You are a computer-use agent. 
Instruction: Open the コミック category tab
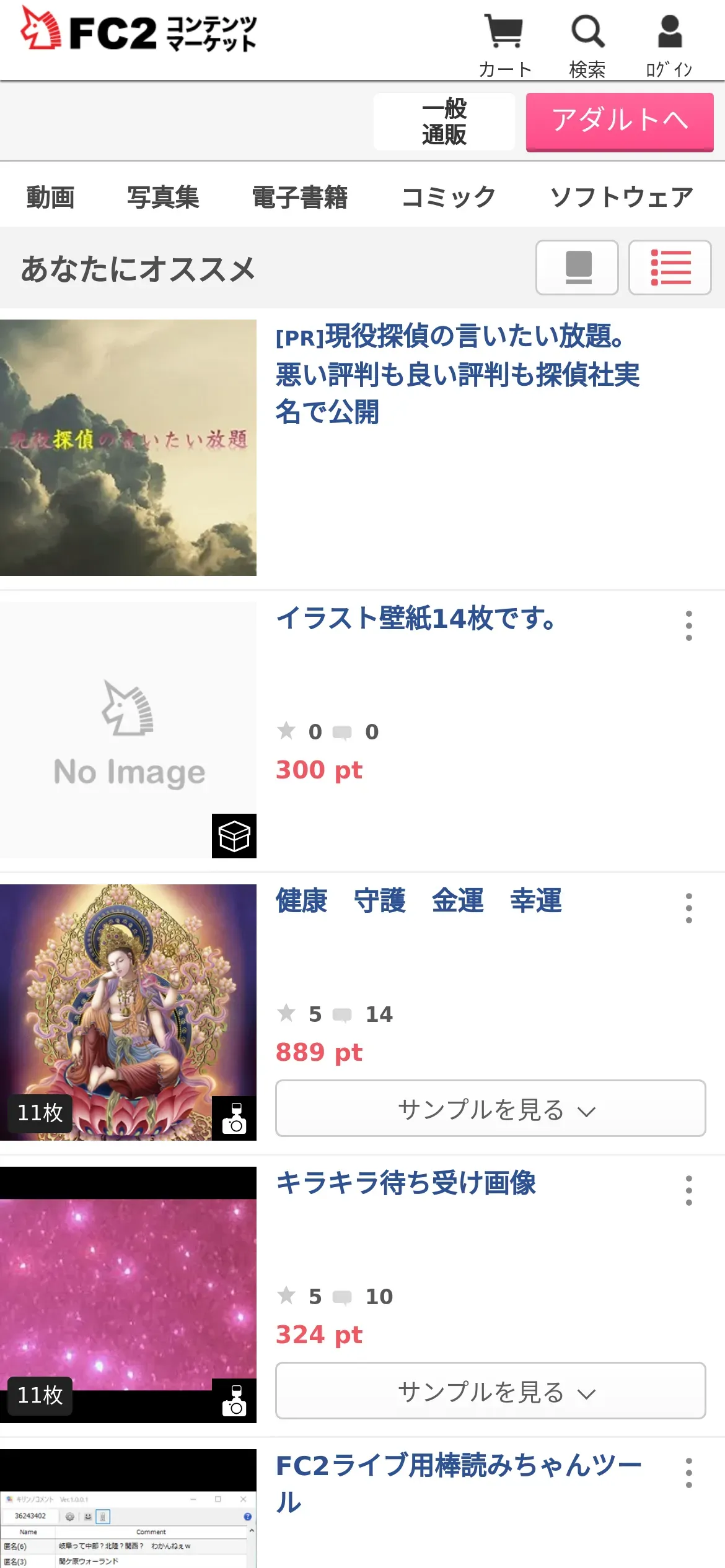pos(449,198)
